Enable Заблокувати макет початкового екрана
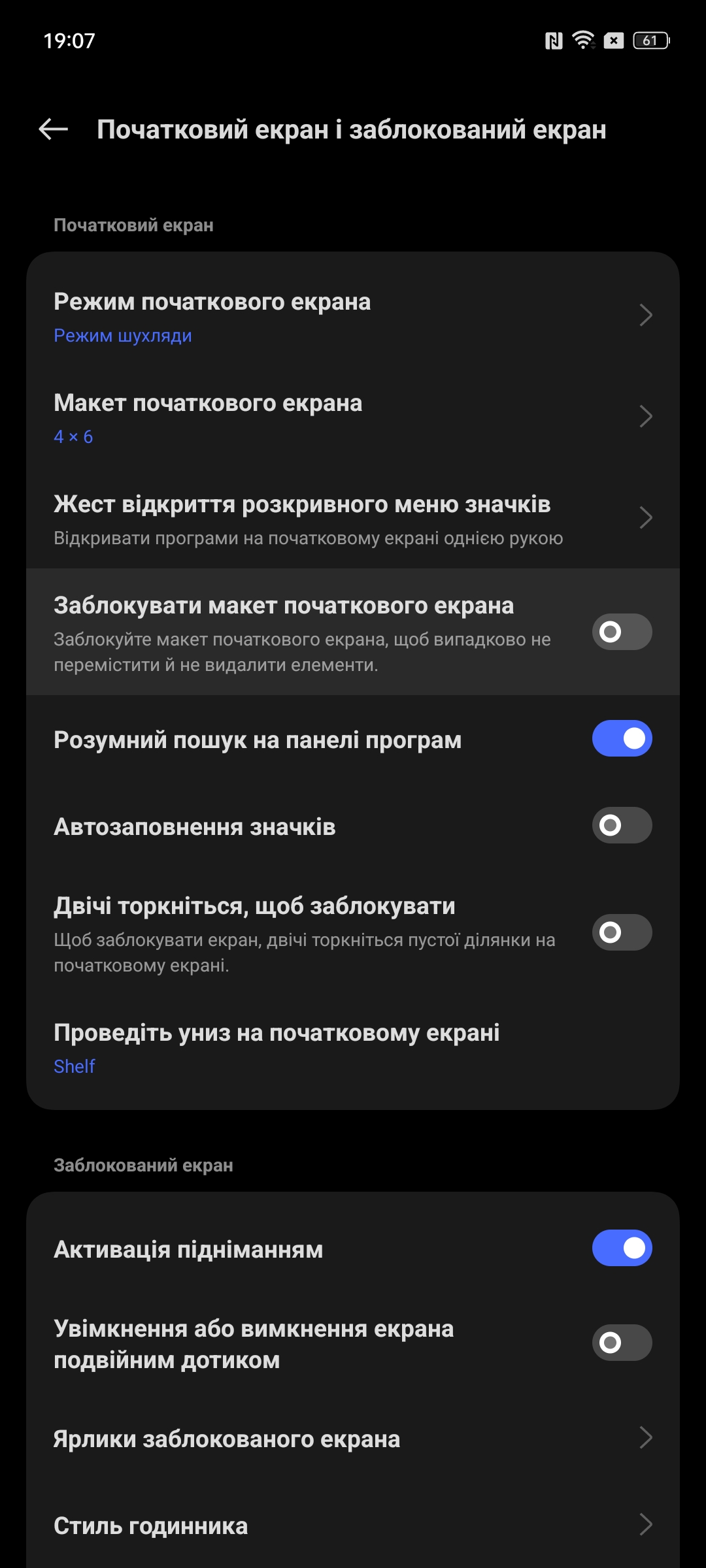 (621, 632)
